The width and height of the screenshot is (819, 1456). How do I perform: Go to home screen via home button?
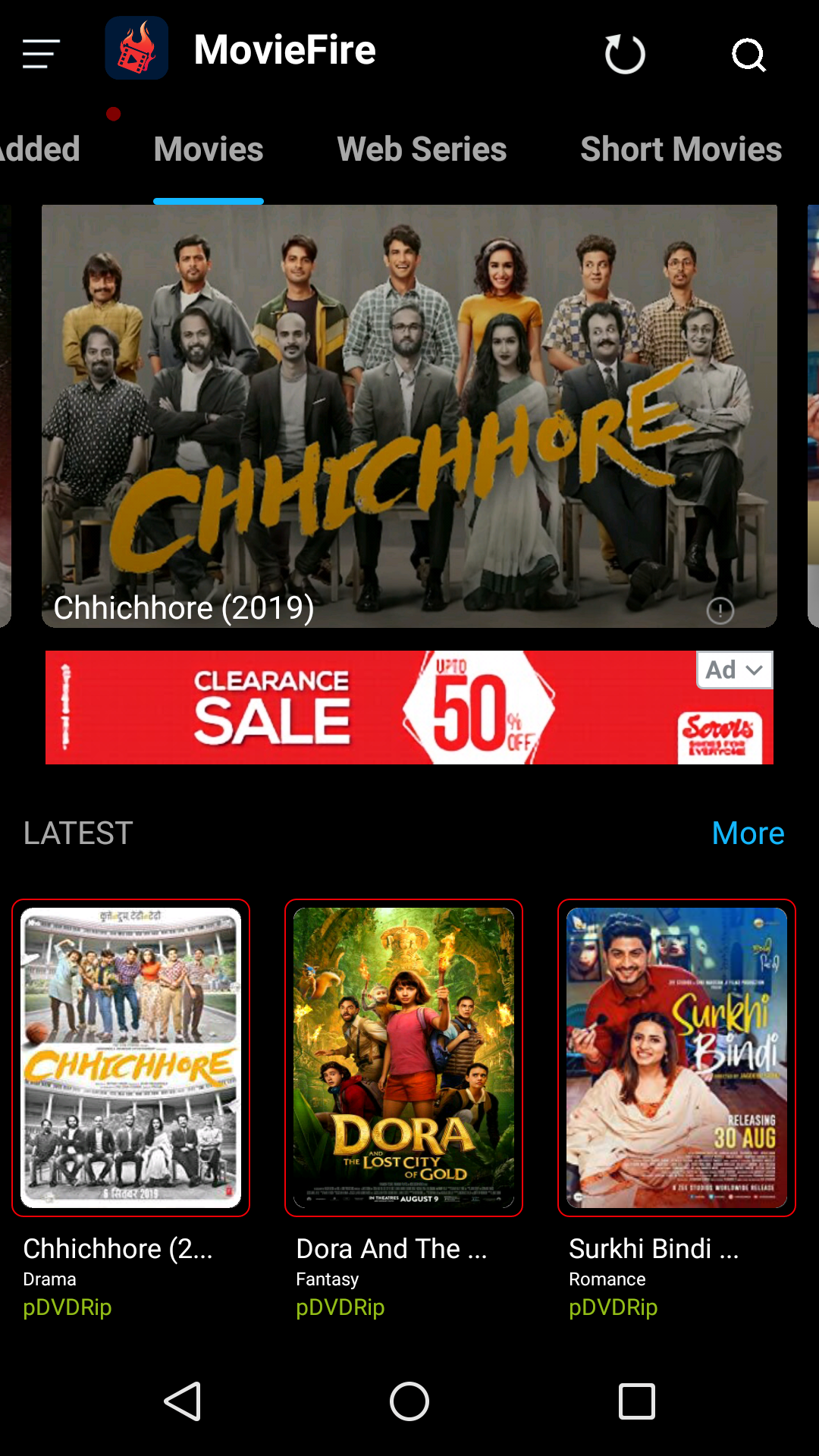[409, 1401]
